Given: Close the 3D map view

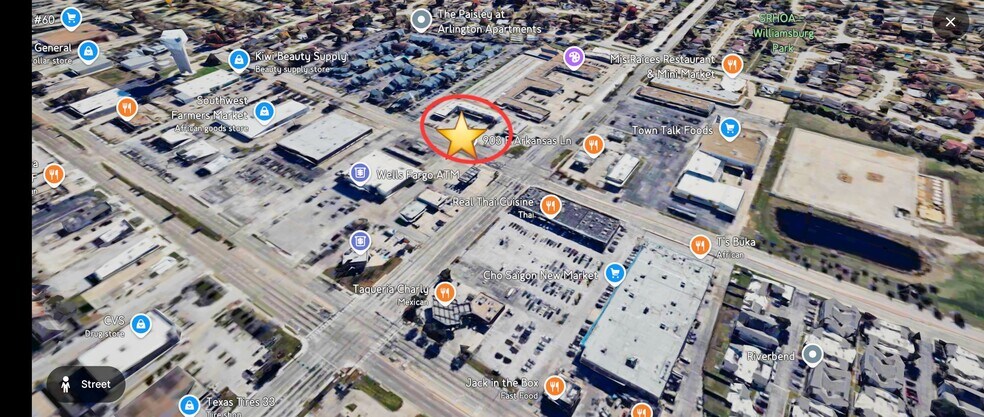Looking at the screenshot, I should tap(950, 22).
